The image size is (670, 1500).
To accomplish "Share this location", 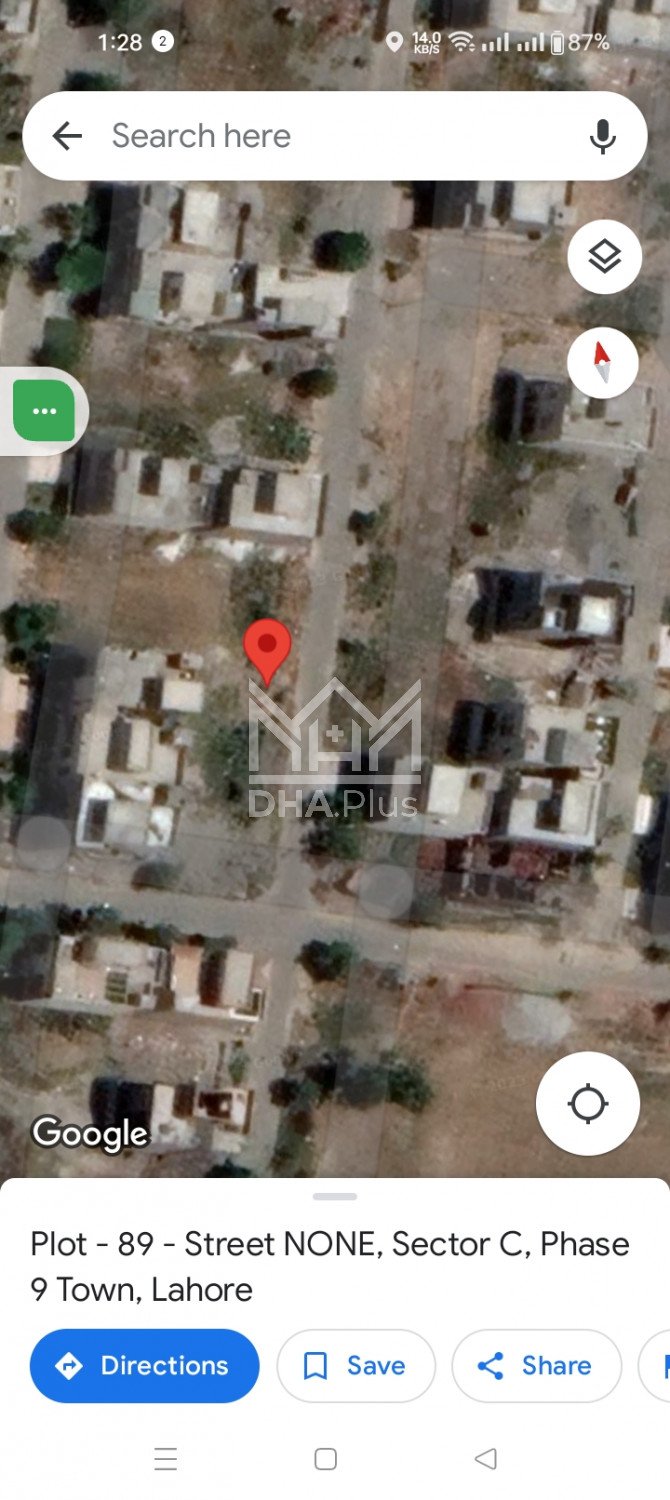I will tap(536, 1366).
